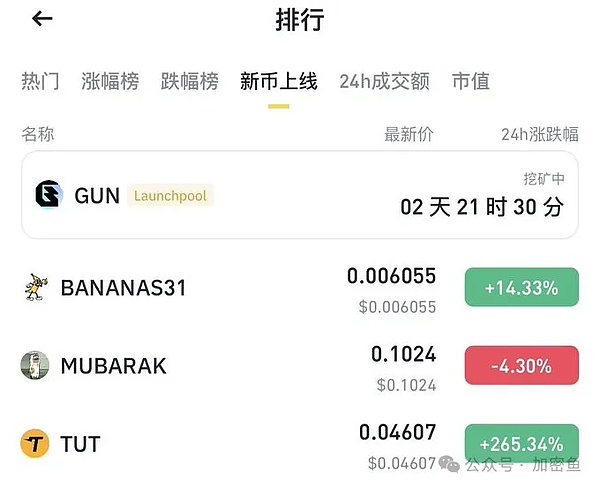Go back using the arrow icon
The height and width of the screenshot is (488, 600).
click(42, 19)
